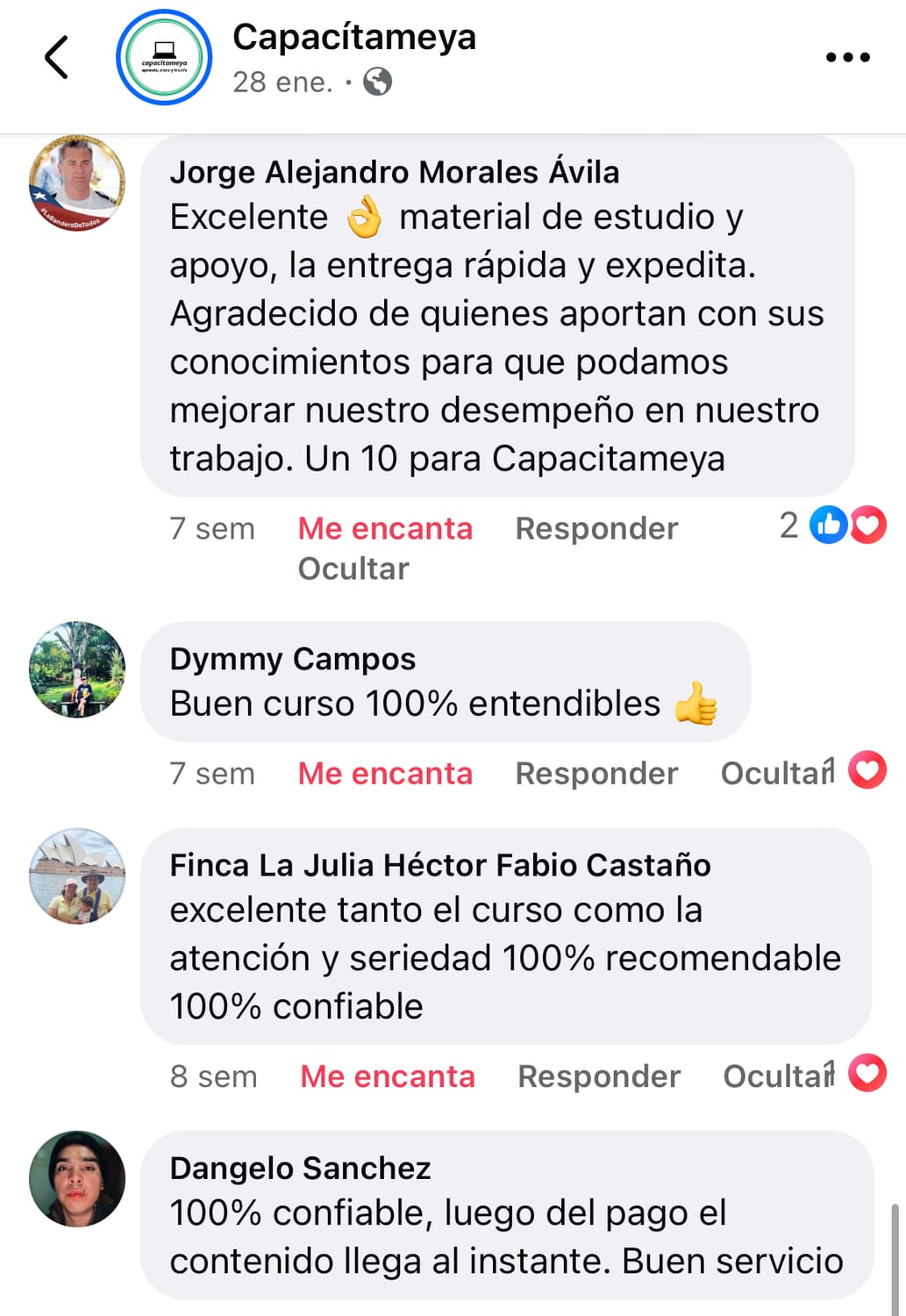
Task: Toggle Me encanta on Dymmy Campos's comment
Action: (385, 774)
